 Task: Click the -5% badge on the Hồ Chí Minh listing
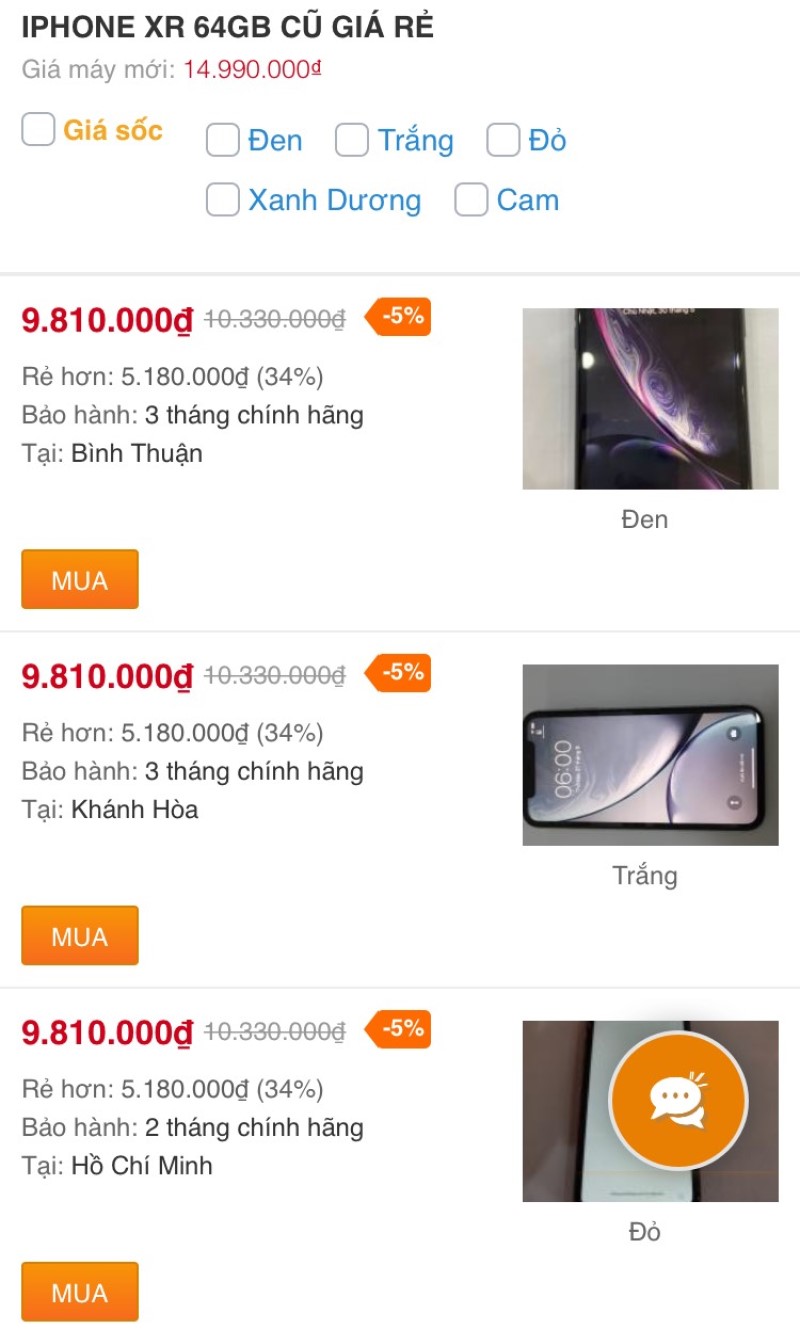coord(398,1030)
